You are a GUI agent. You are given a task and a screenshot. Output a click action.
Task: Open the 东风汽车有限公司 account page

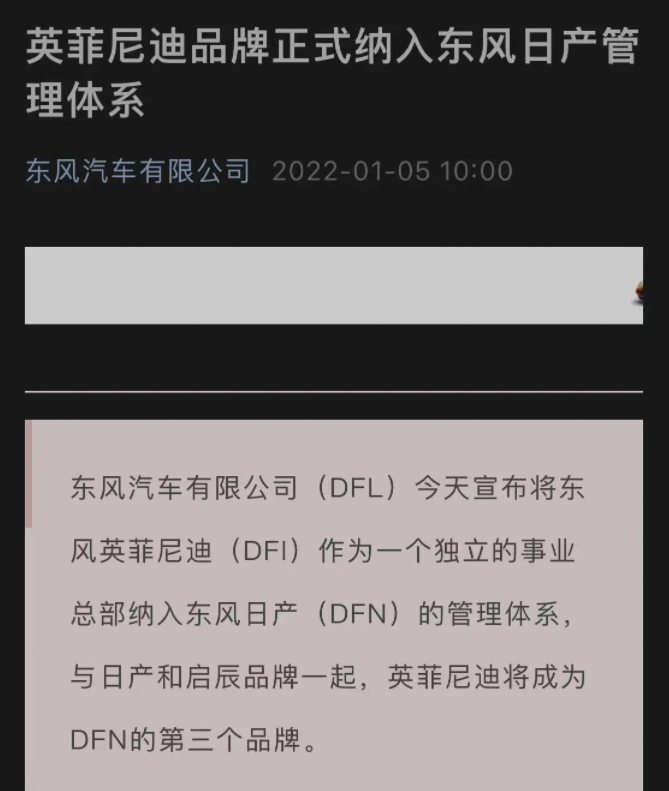coord(138,170)
